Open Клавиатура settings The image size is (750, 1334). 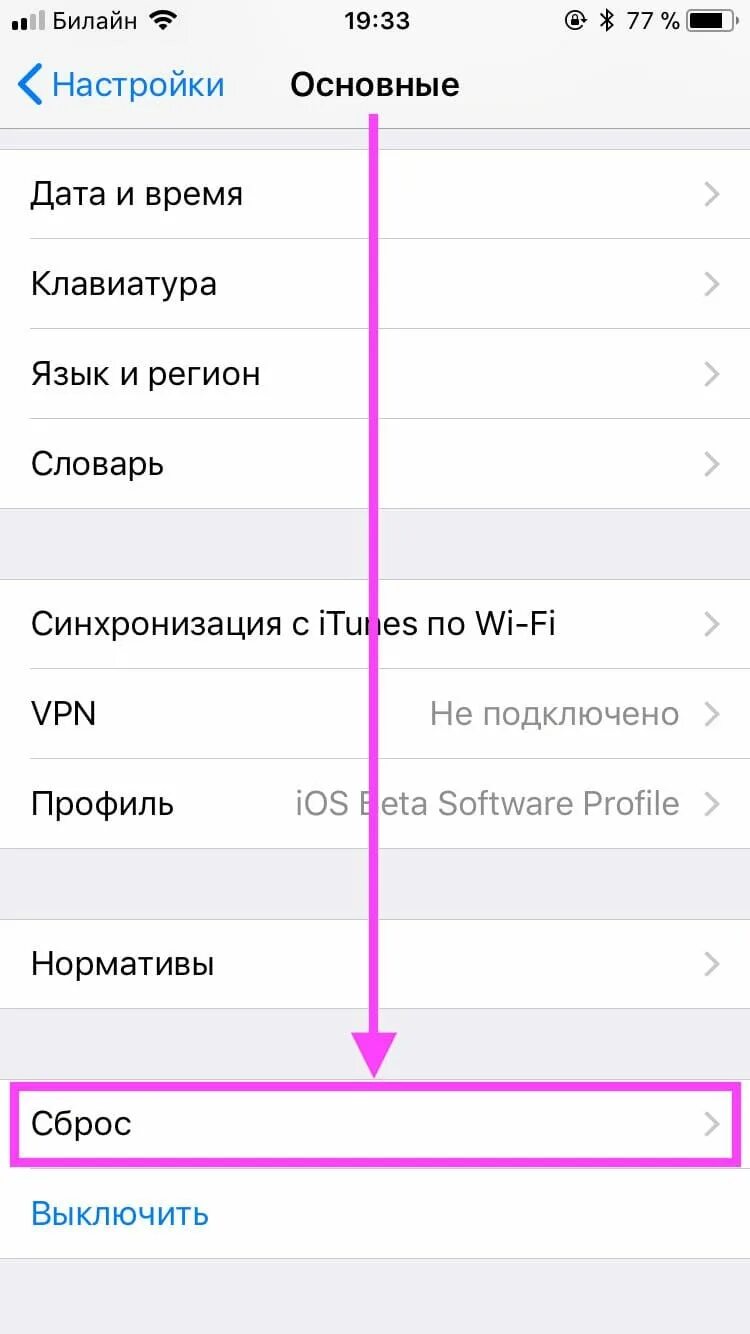pos(375,284)
